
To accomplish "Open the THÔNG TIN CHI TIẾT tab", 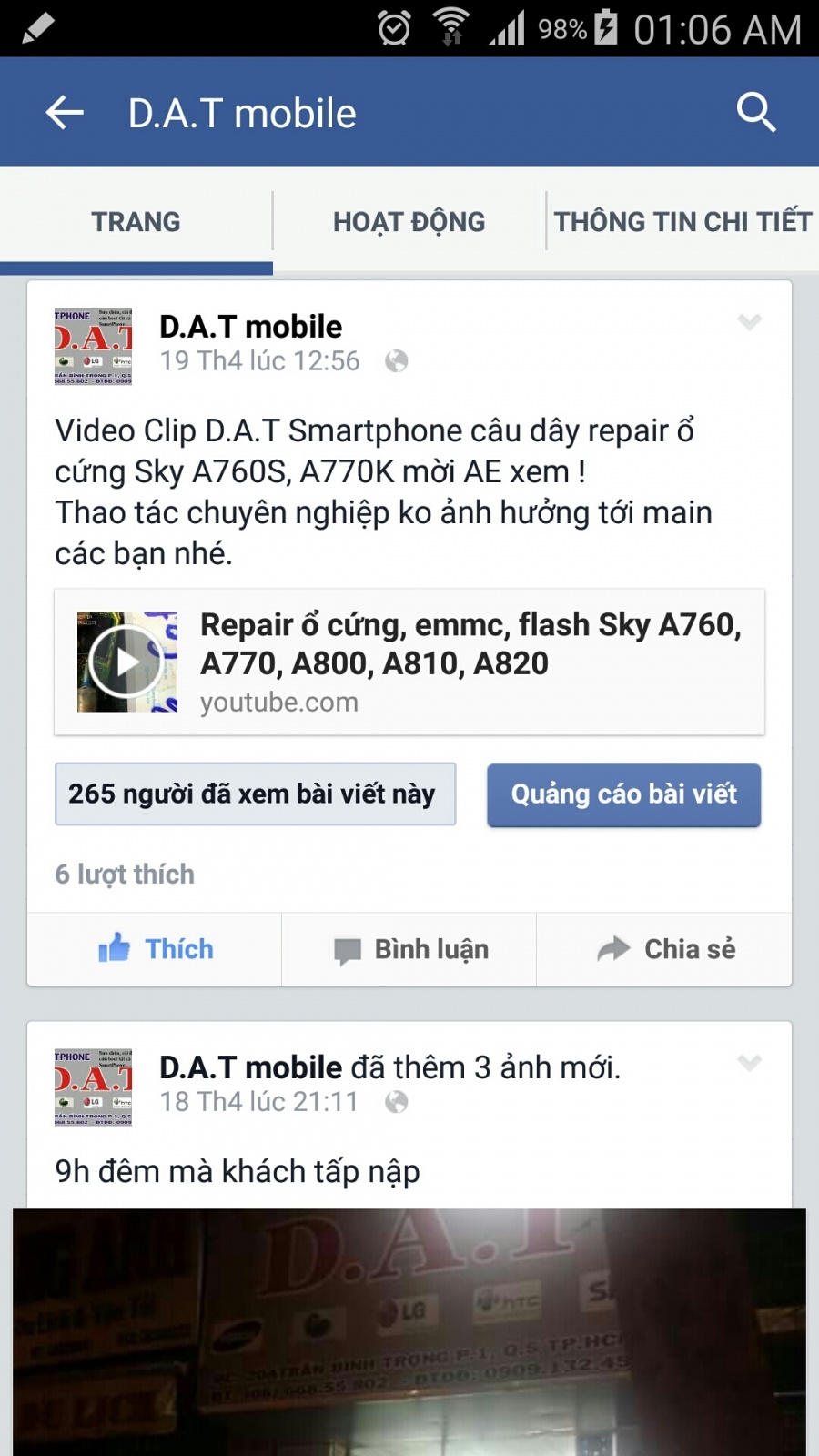I will pyautogui.click(x=682, y=221).
